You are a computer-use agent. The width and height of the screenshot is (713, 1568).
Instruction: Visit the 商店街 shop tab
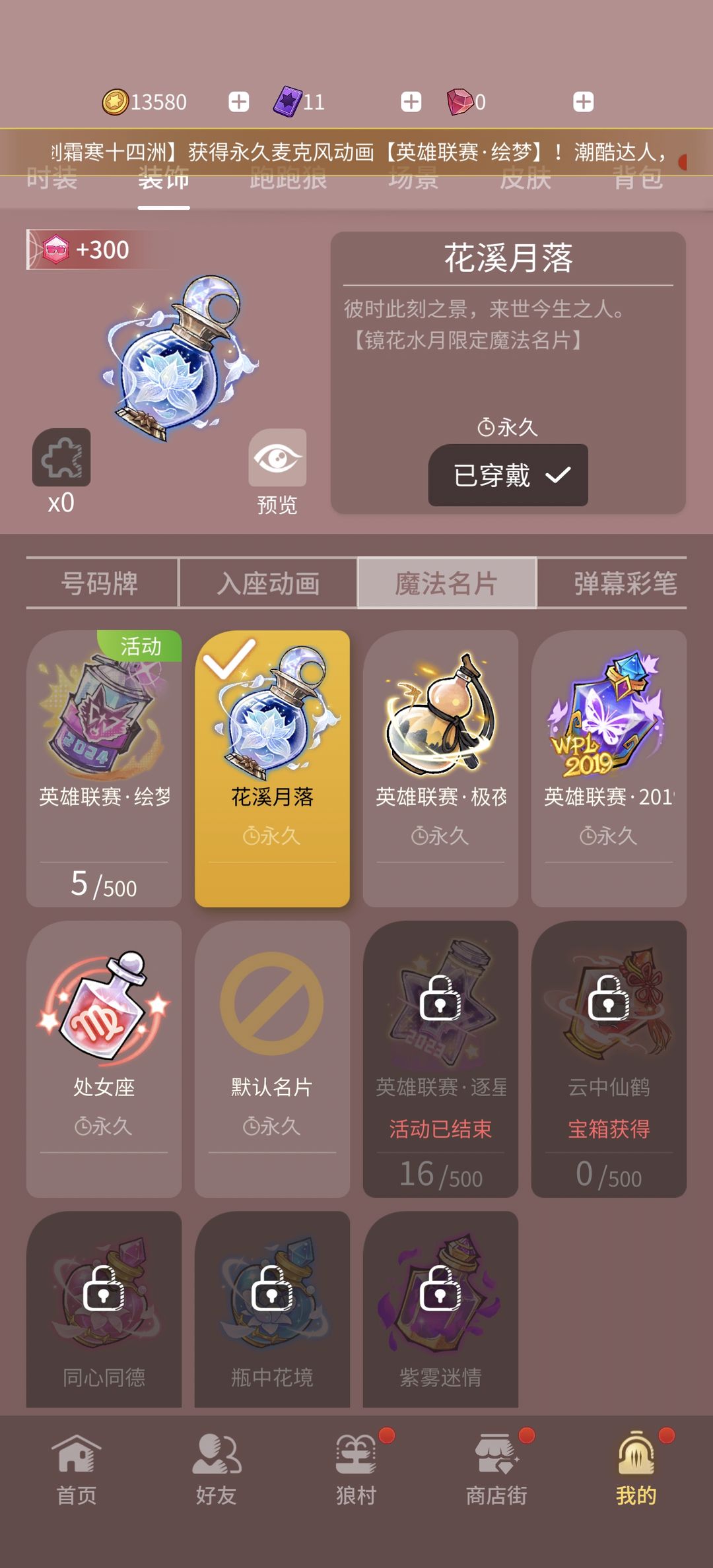[x=496, y=1469]
